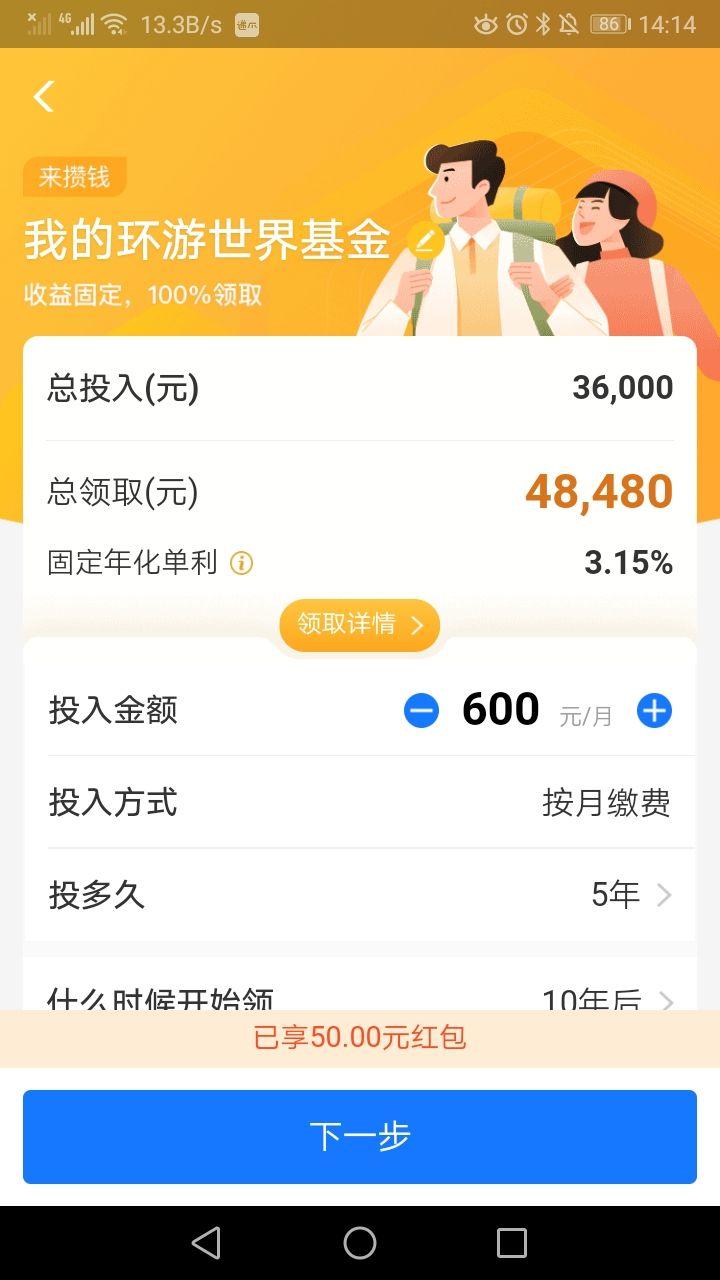Go back using the top-left arrow
This screenshot has width=720, height=1280.
(x=43, y=97)
